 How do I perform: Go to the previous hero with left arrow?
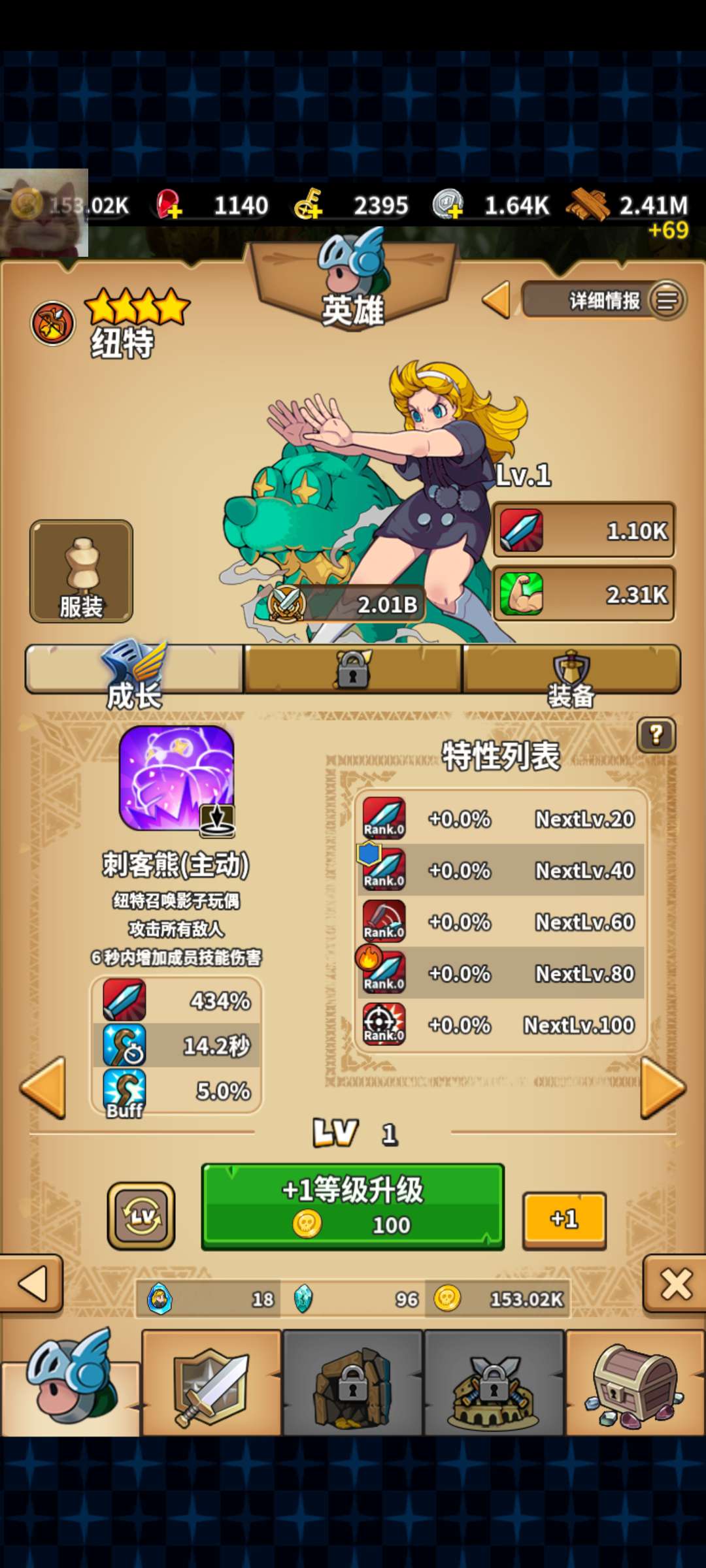[43, 1088]
